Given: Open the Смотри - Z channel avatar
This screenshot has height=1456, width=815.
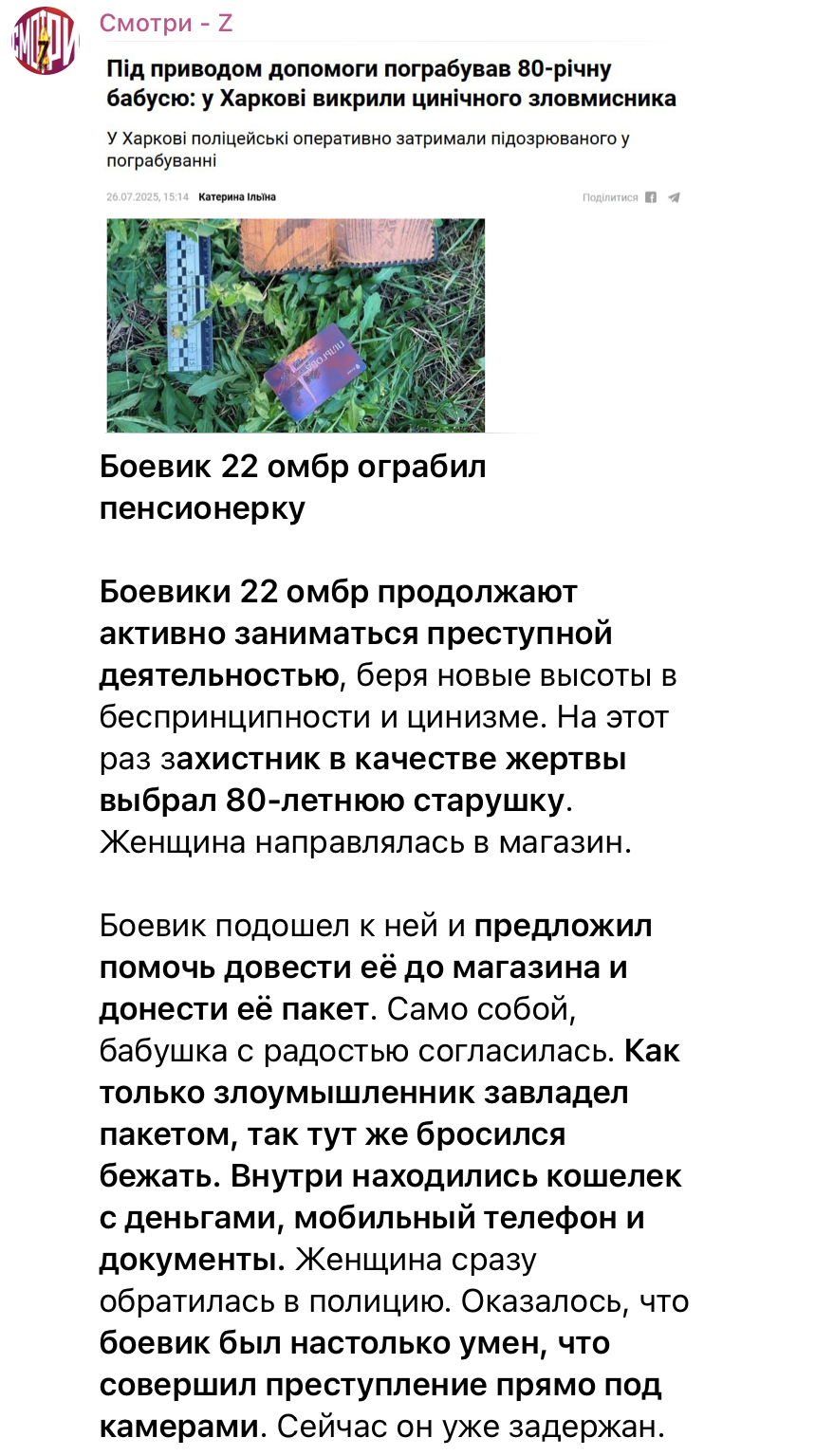Looking at the screenshot, I should (45, 41).
